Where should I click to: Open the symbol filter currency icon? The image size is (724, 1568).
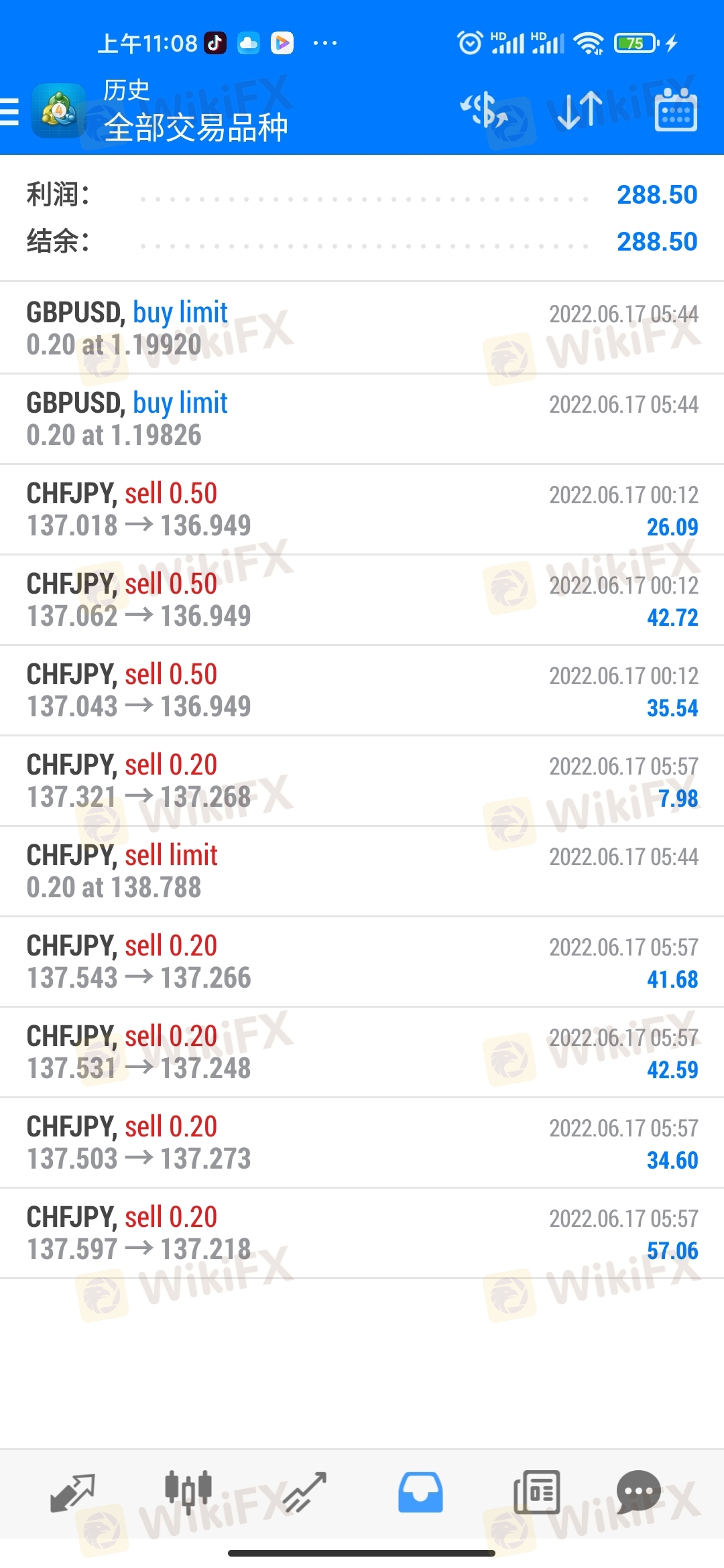484,111
